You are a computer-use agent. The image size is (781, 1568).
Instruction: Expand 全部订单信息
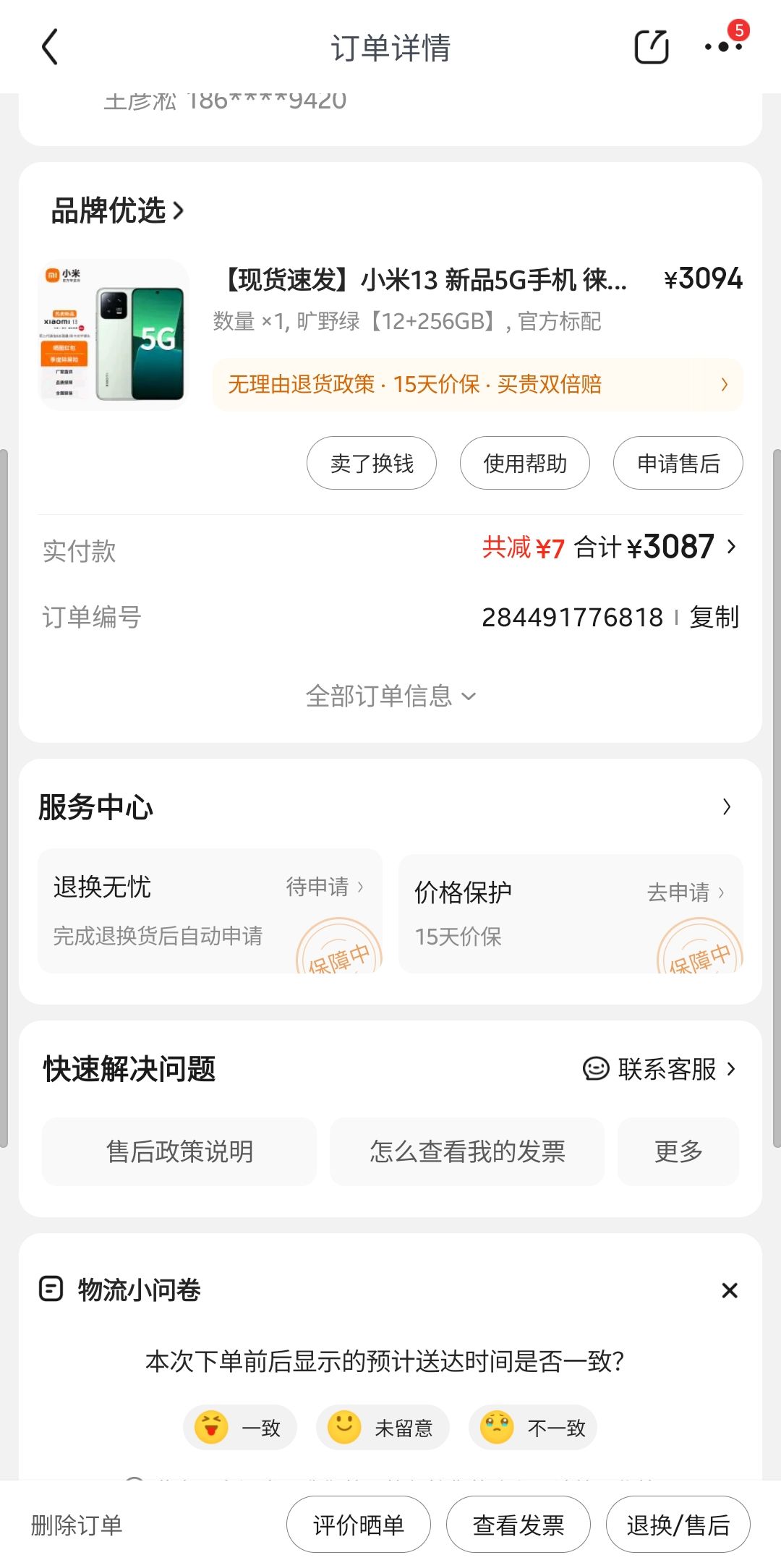[x=390, y=696]
